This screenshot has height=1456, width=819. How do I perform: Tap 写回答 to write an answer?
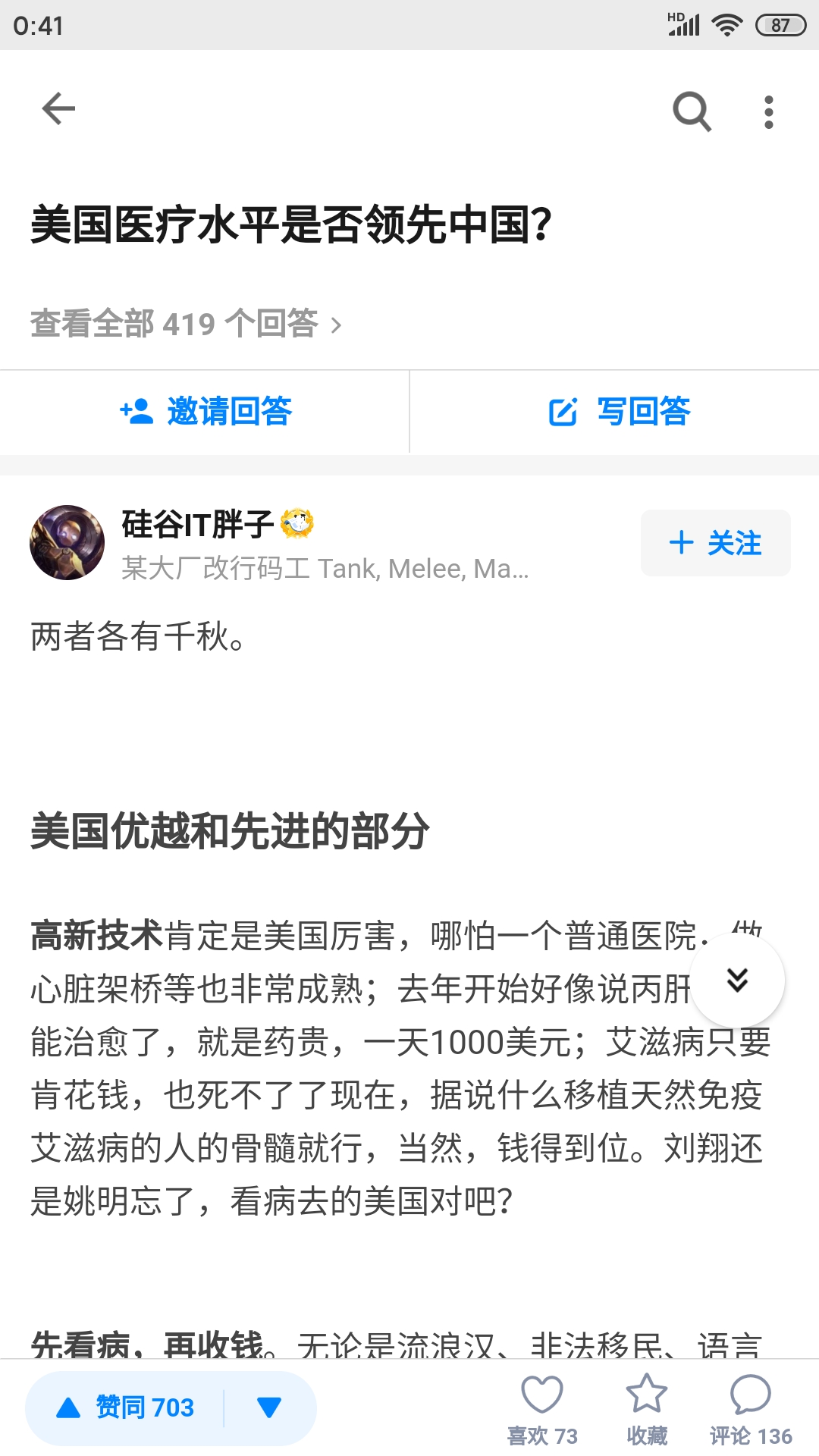(x=615, y=412)
